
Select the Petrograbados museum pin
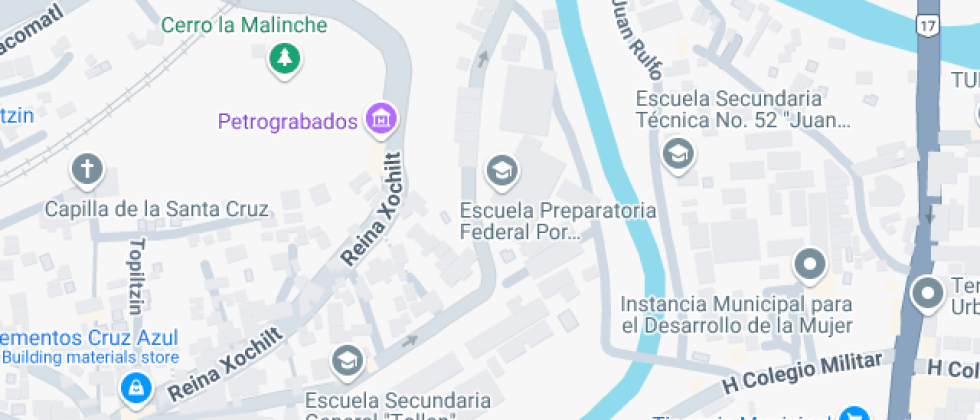pyautogui.click(x=381, y=119)
